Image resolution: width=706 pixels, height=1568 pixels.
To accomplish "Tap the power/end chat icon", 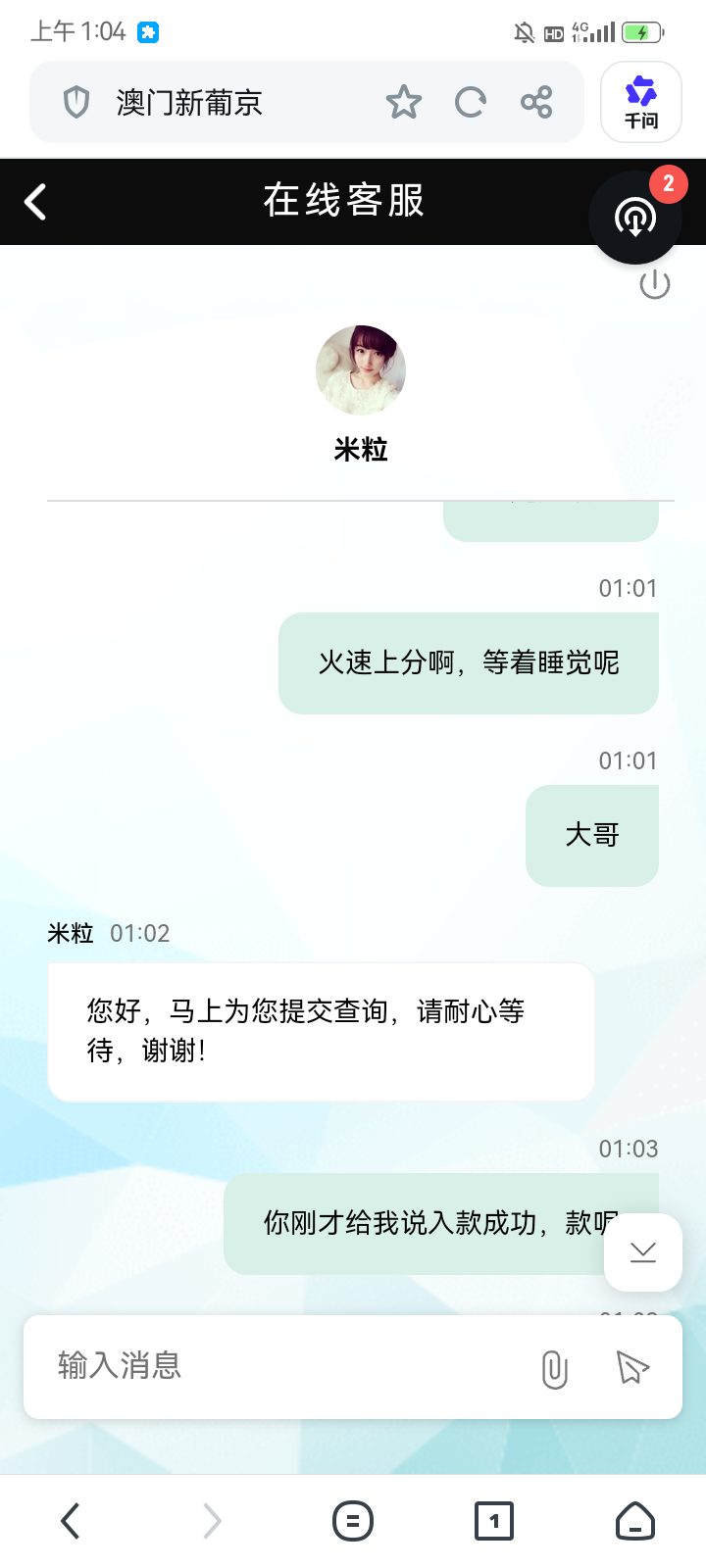I will [654, 285].
